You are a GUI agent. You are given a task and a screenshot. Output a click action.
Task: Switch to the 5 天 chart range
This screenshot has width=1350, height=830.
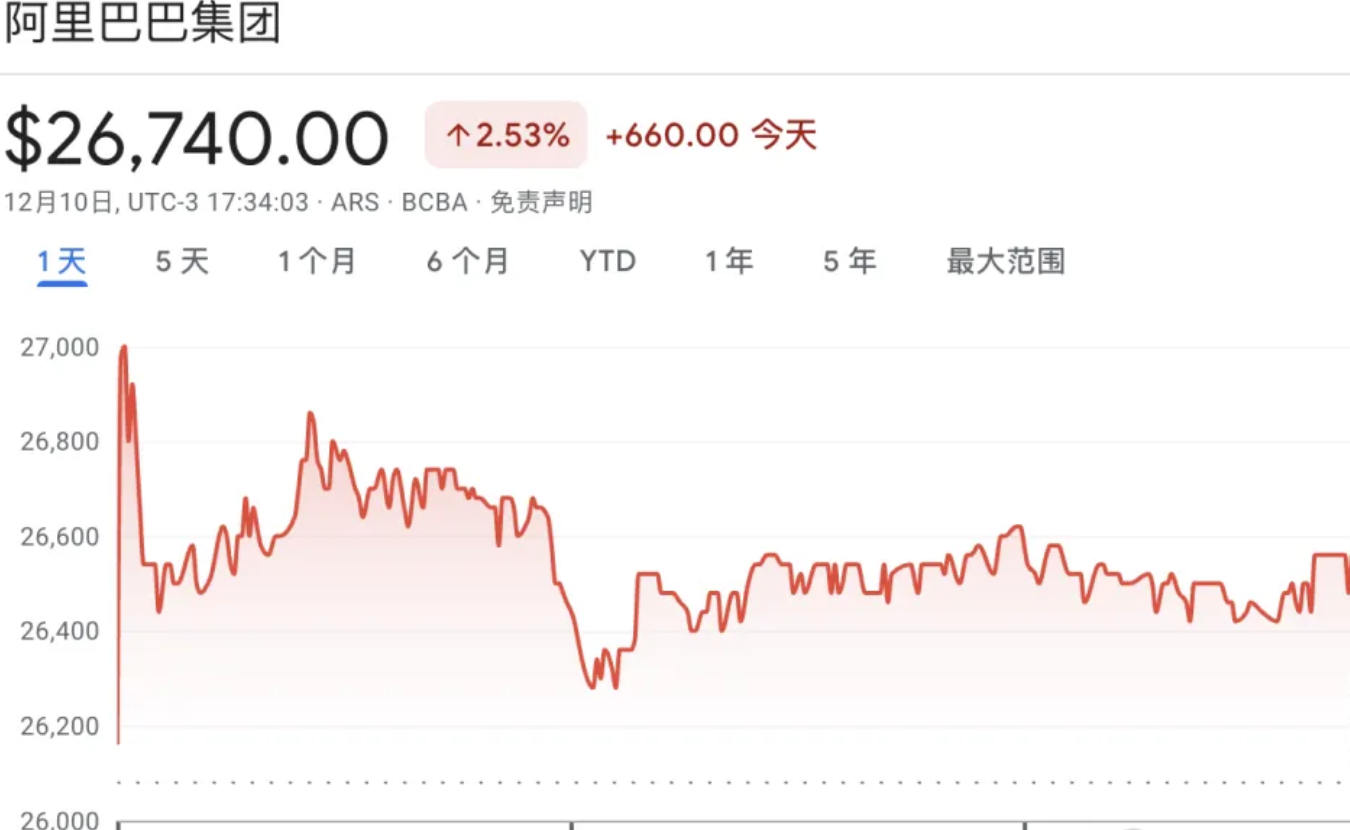[182, 262]
